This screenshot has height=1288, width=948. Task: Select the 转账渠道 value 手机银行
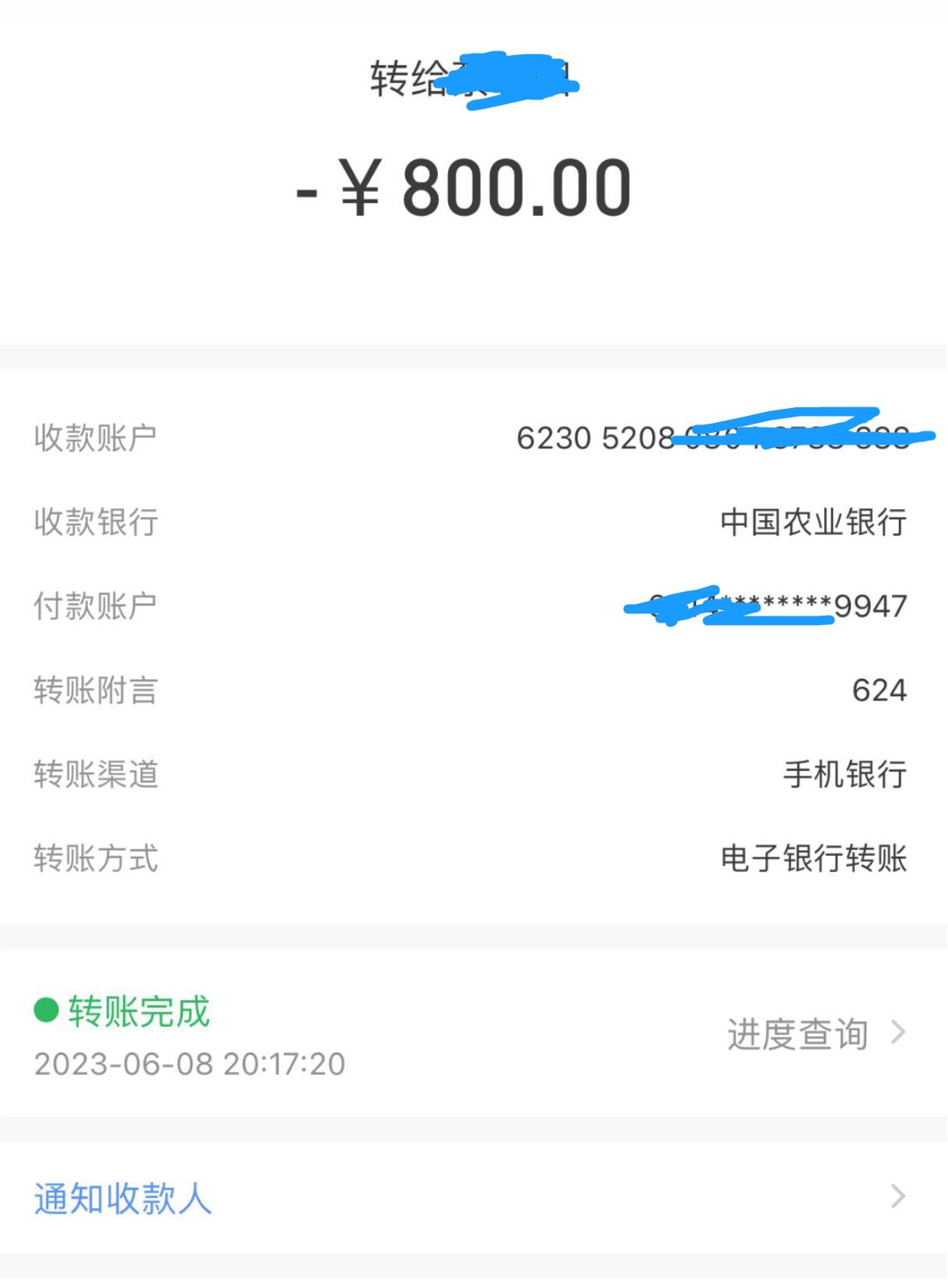point(845,774)
